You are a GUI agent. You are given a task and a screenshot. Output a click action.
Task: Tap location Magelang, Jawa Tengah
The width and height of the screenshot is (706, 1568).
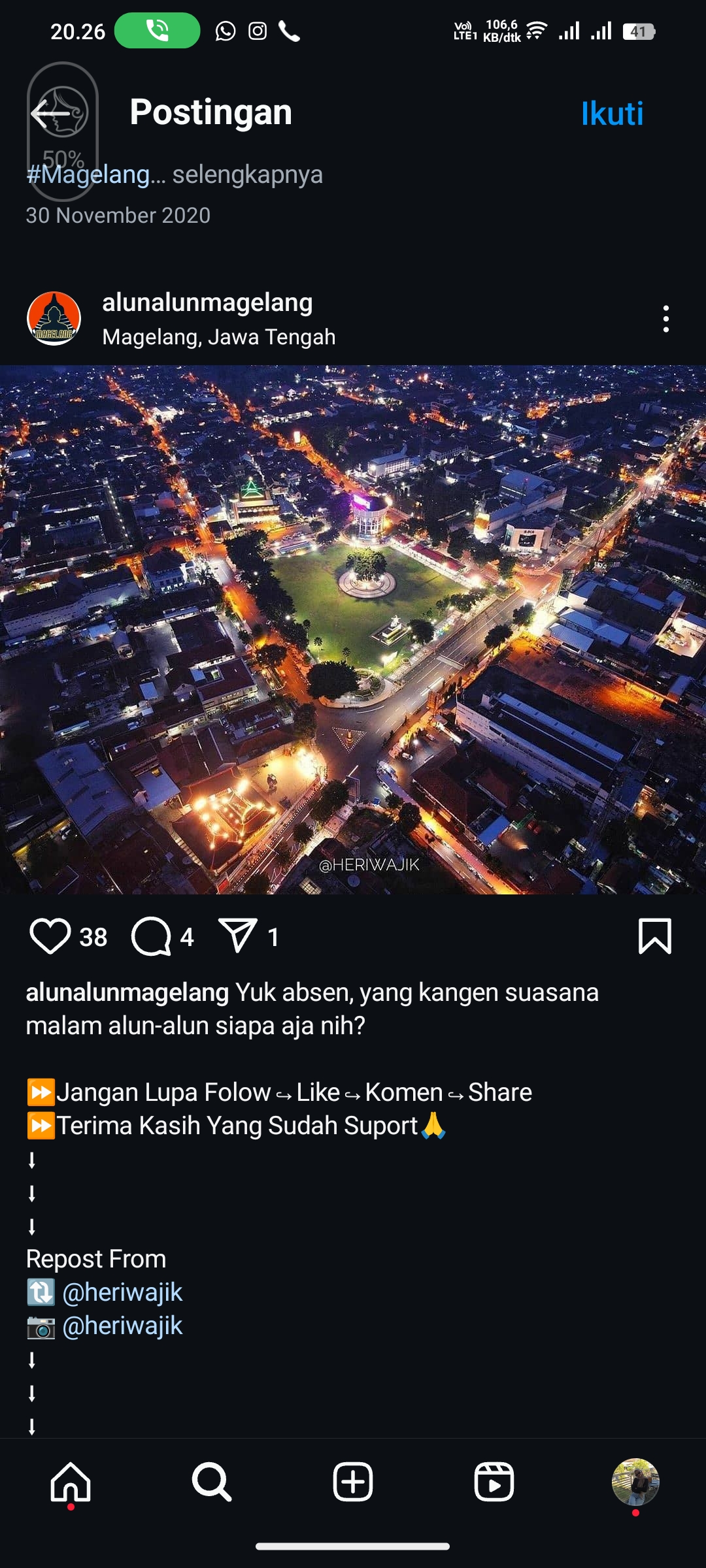click(x=218, y=337)
